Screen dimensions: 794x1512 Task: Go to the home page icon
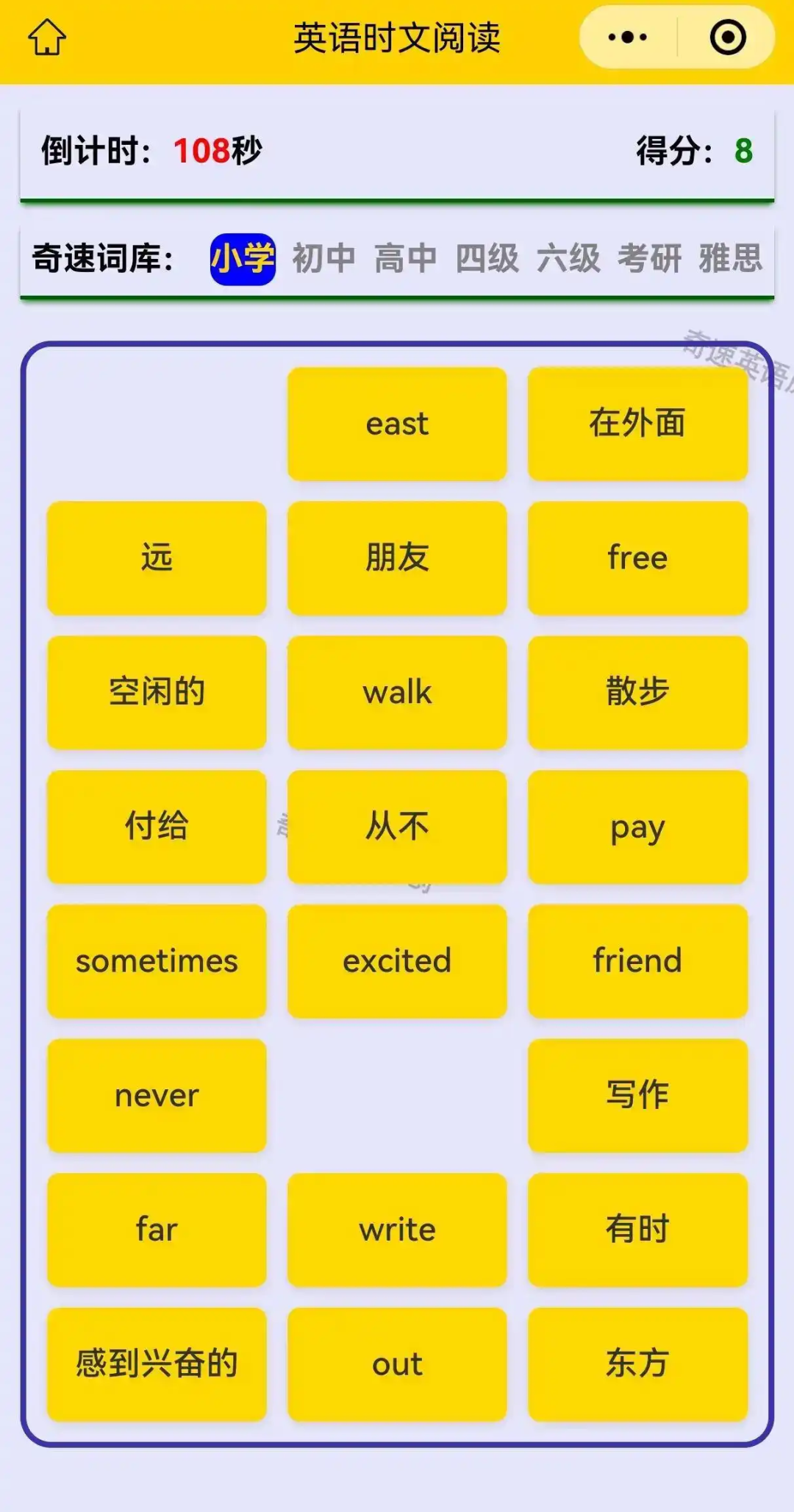click(47, 38)
